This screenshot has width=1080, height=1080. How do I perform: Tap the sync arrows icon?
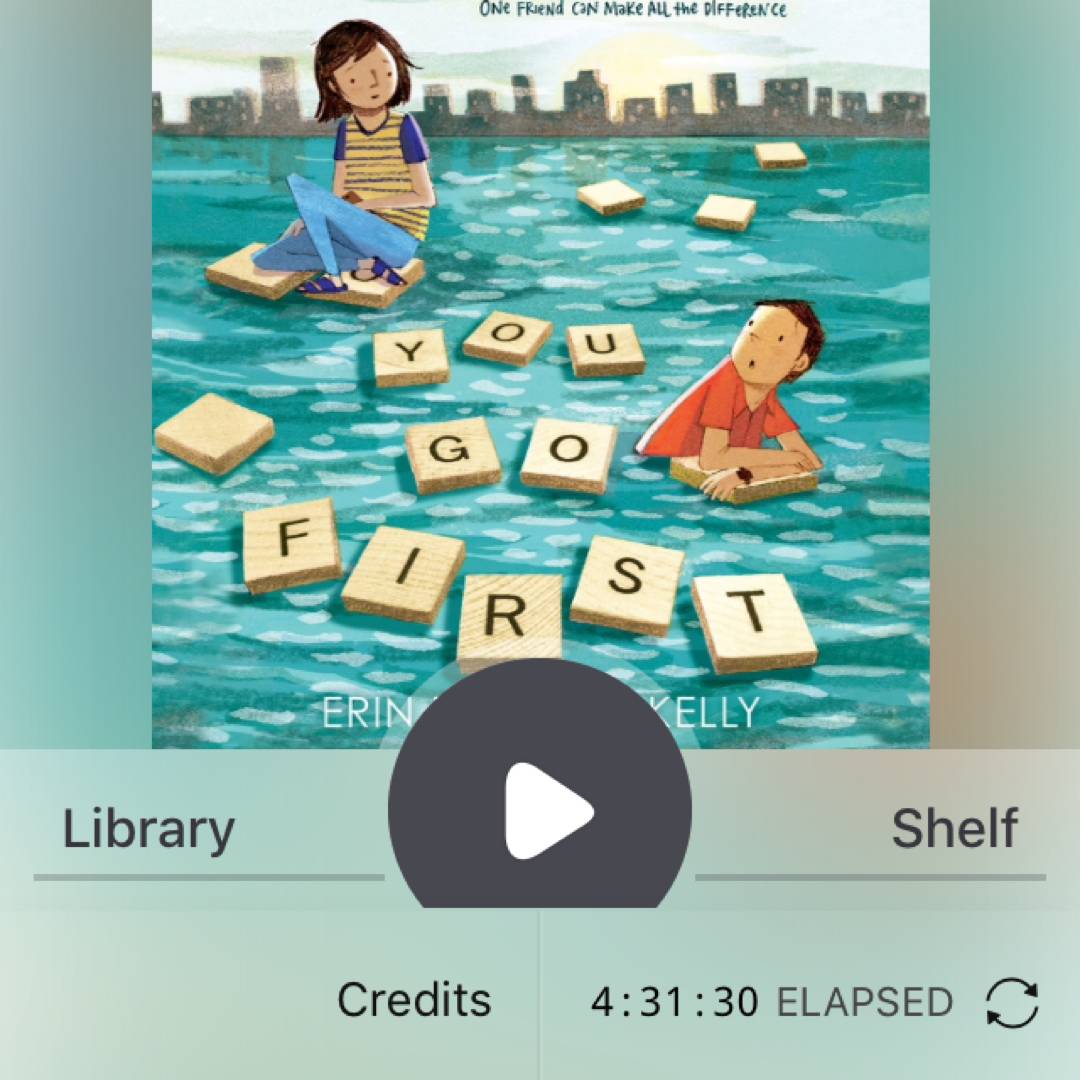pyautogui.click(x=1012, y=1002)
